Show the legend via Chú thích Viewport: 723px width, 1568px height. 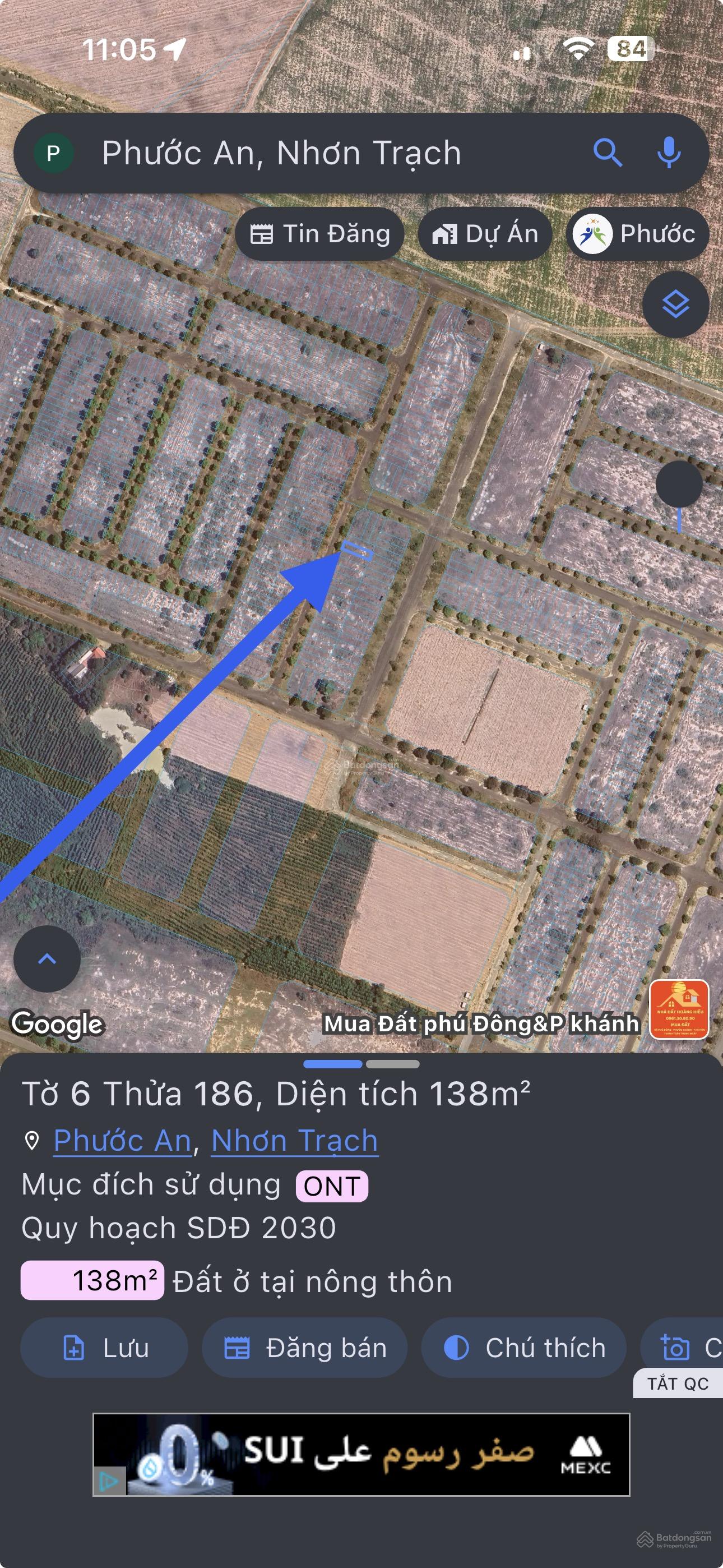point(524,1348)
